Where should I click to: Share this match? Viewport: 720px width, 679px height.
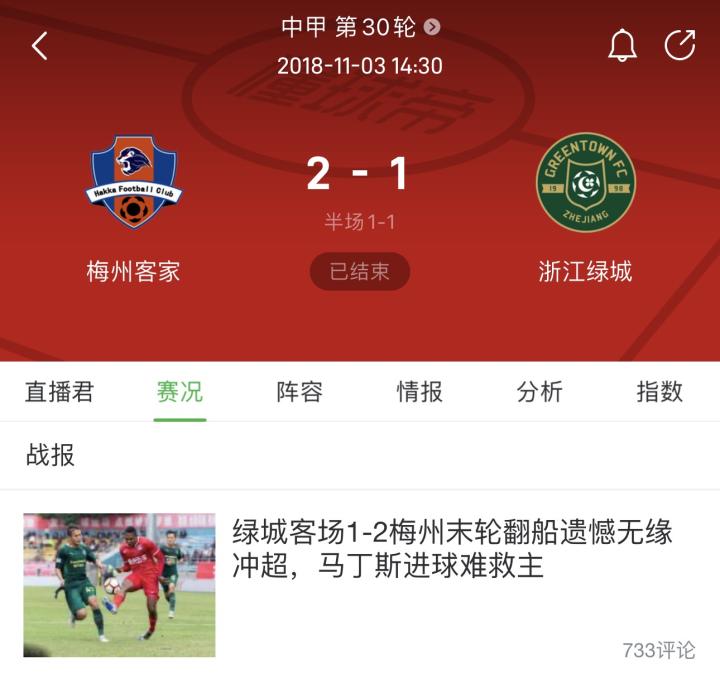680,46
